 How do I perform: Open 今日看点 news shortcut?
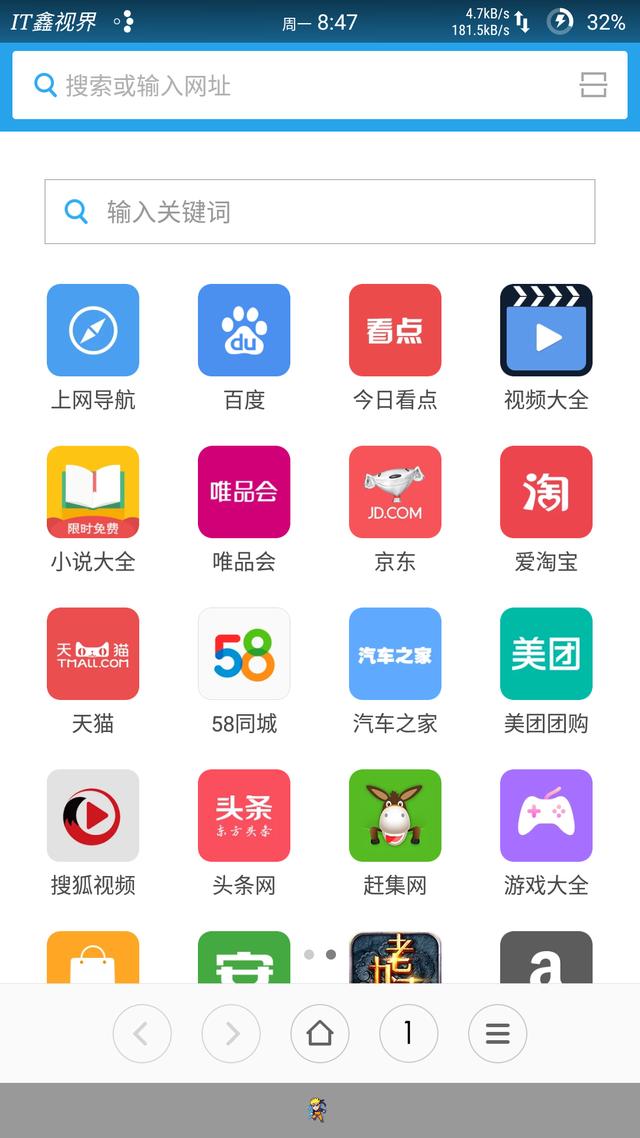click(395, 331)
